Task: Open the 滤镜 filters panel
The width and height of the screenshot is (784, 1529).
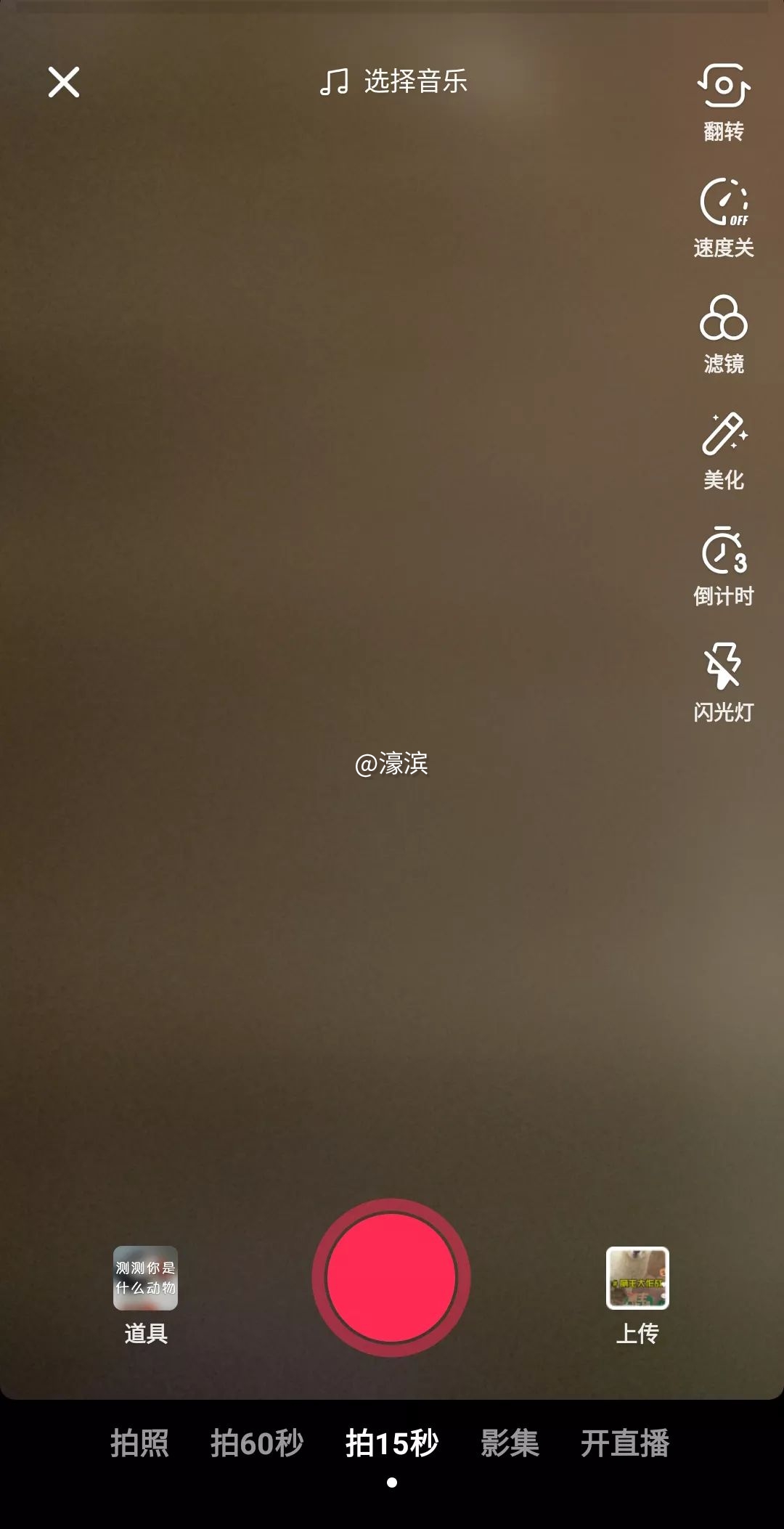Action: (723, 334)
